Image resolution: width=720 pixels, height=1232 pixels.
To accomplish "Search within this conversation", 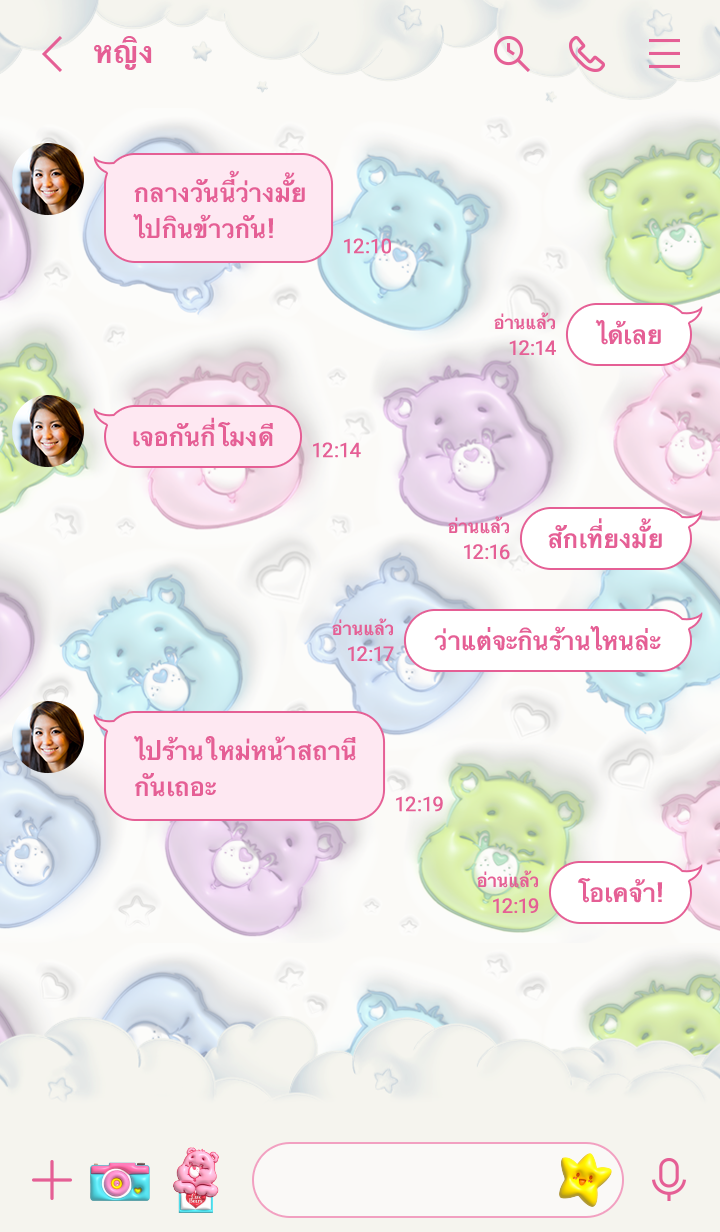I will (511, 54).
